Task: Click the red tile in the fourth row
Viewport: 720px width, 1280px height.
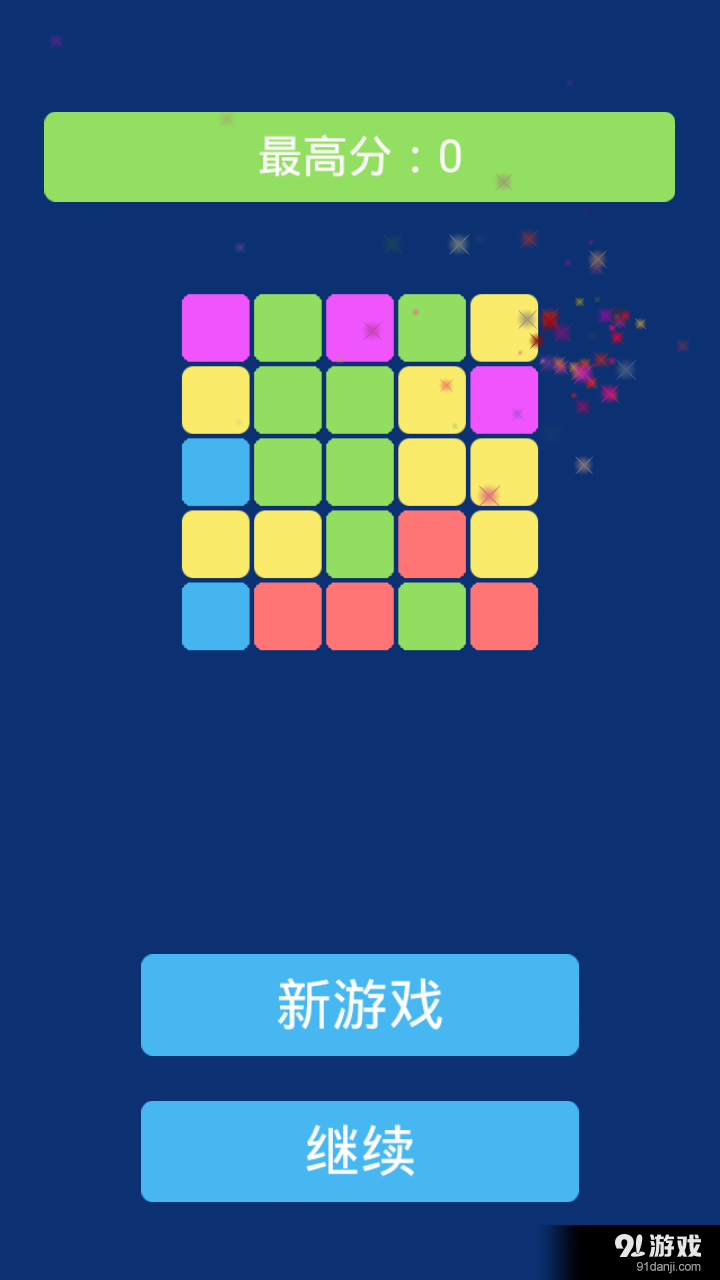Action: point(431,543)
